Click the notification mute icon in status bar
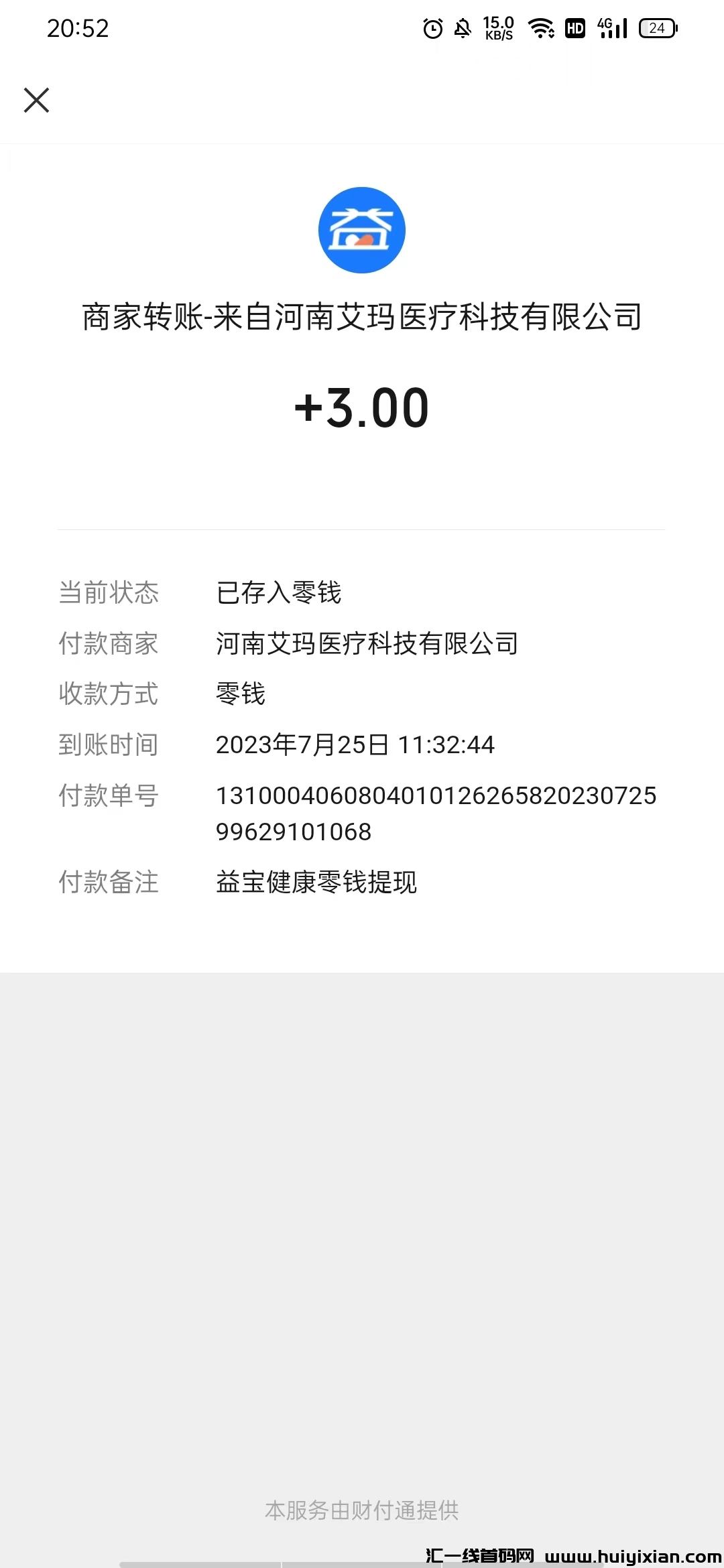The image size is (724, 1568). (463, 28)
